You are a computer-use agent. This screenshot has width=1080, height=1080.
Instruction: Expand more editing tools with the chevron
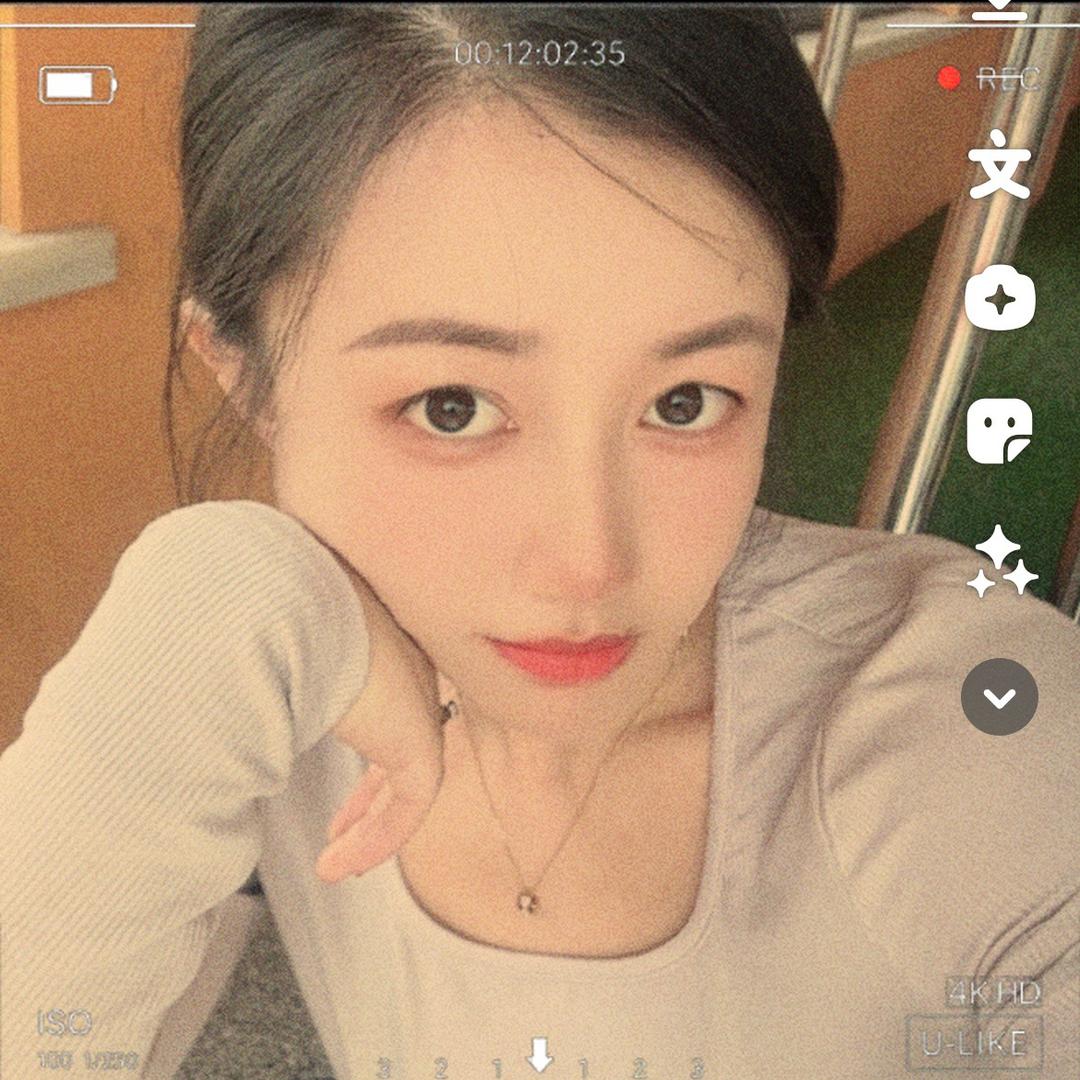click(999, 697)
